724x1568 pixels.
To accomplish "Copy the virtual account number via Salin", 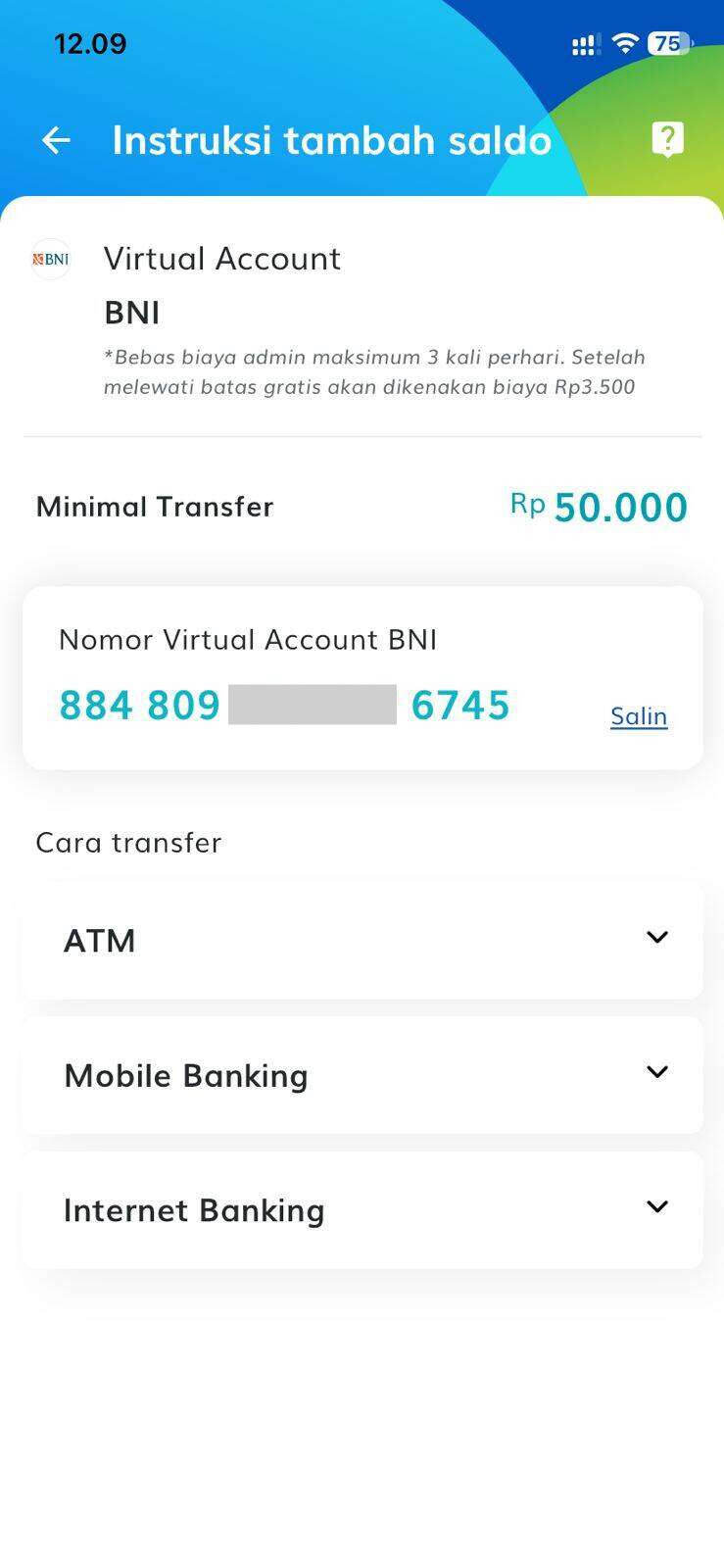I will tap(638, 716).
